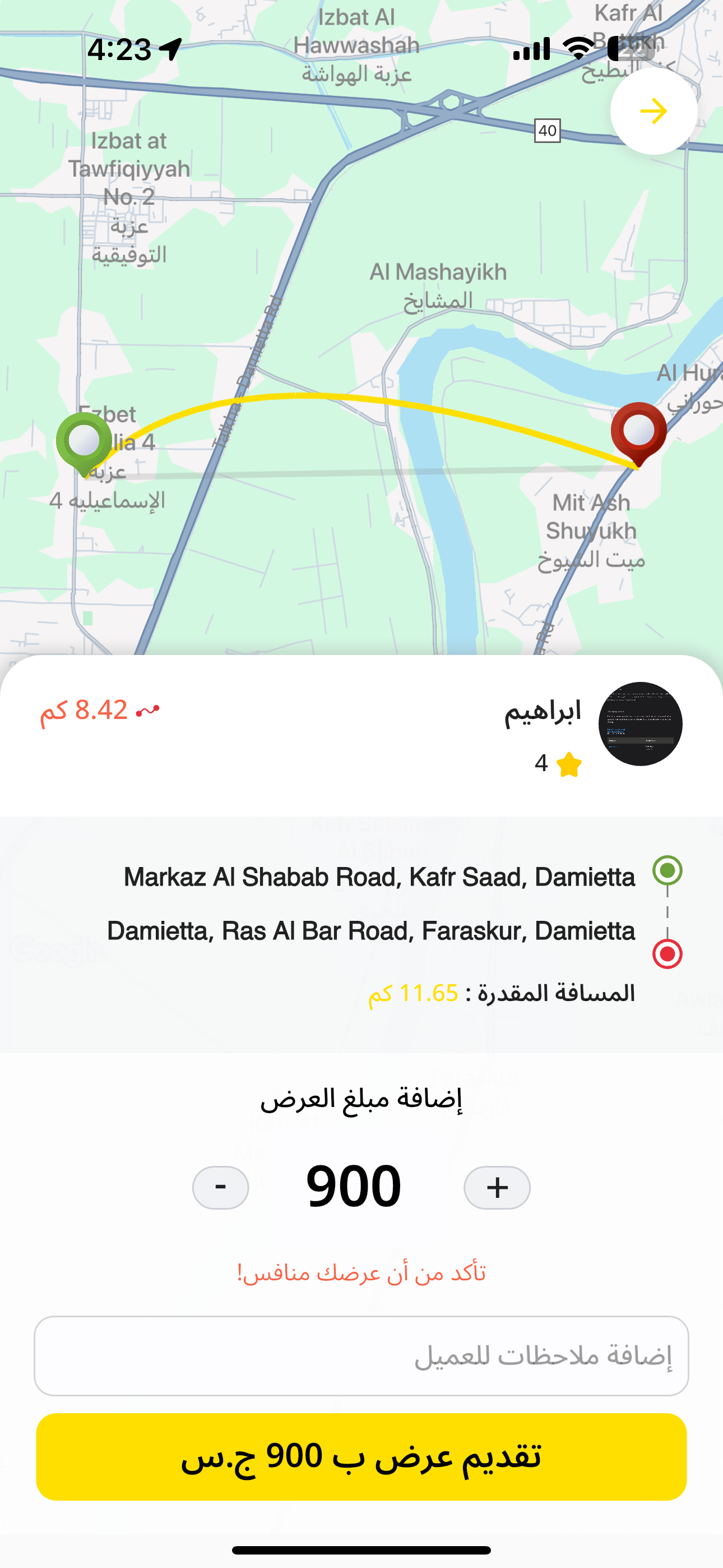Tap the yellow back arrow button
This screenshot has width=723, height=1568.
(654, 111)
